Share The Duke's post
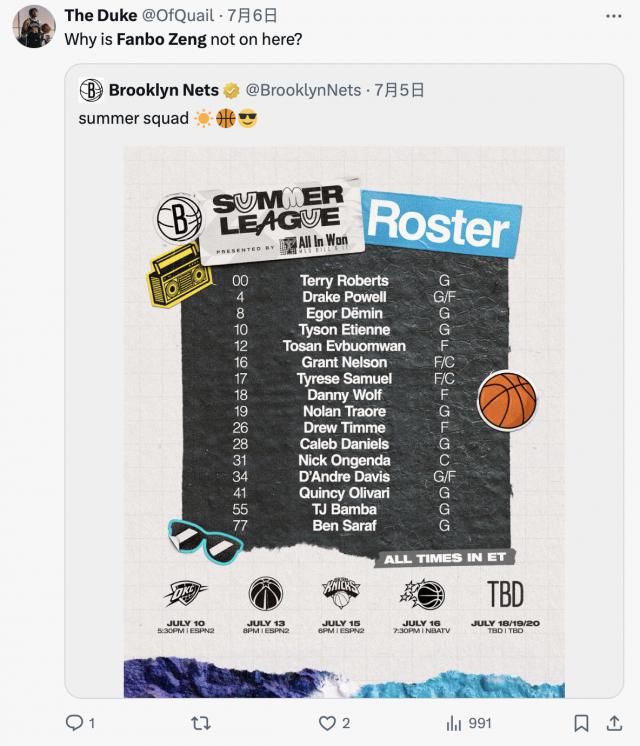Screen dimensions: 640x746 point(613,723)
